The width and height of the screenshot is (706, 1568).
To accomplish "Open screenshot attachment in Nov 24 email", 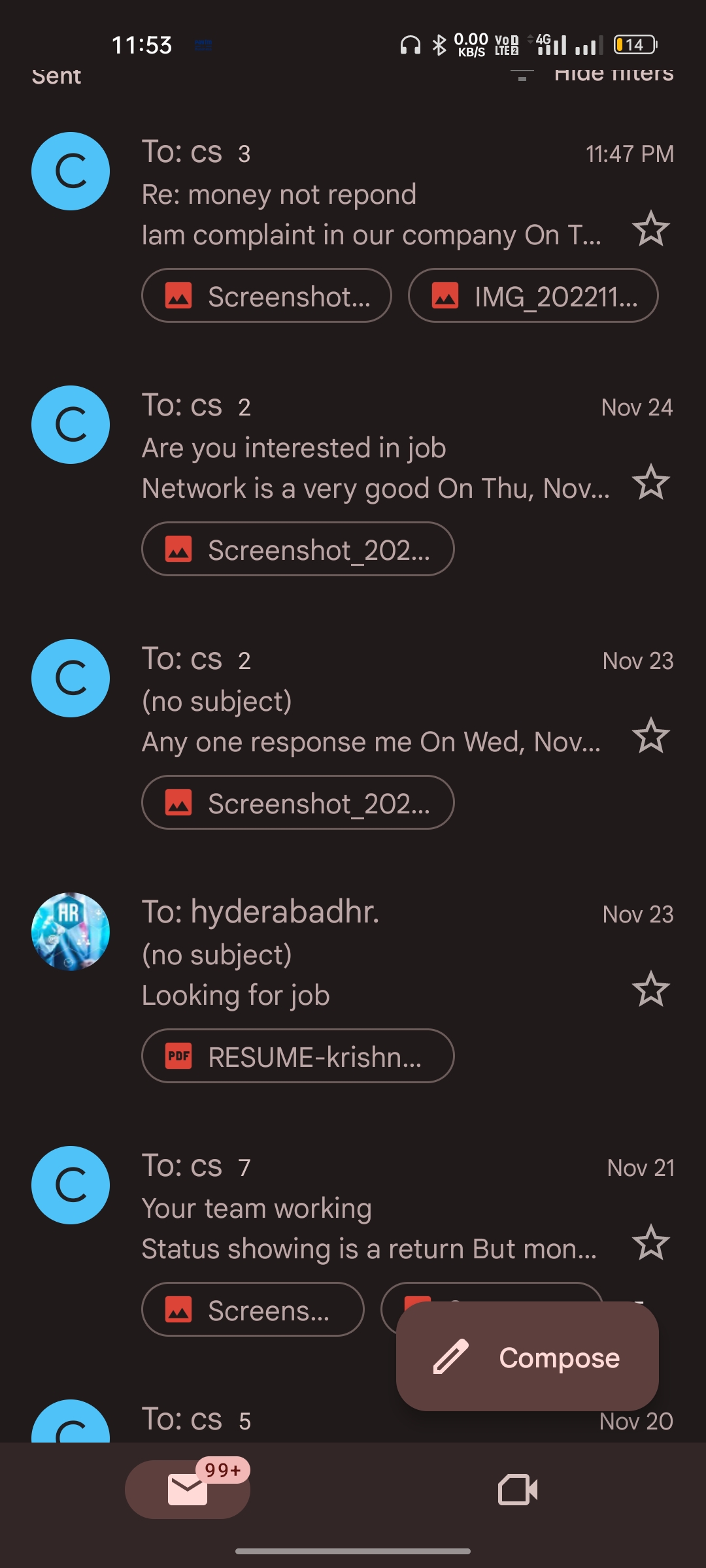I will tap(297, 549).
